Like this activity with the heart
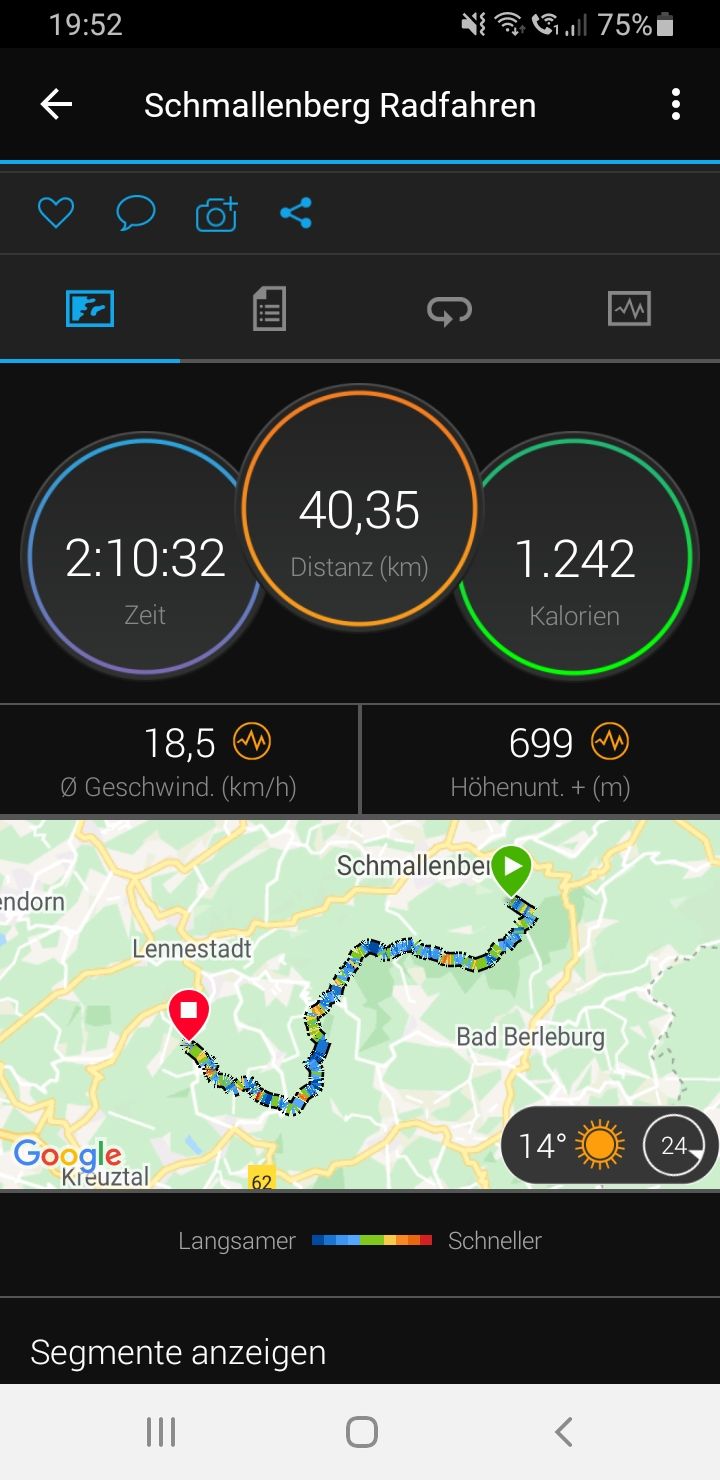Viewport: 720px width, 1480px height. coord(56,213)
